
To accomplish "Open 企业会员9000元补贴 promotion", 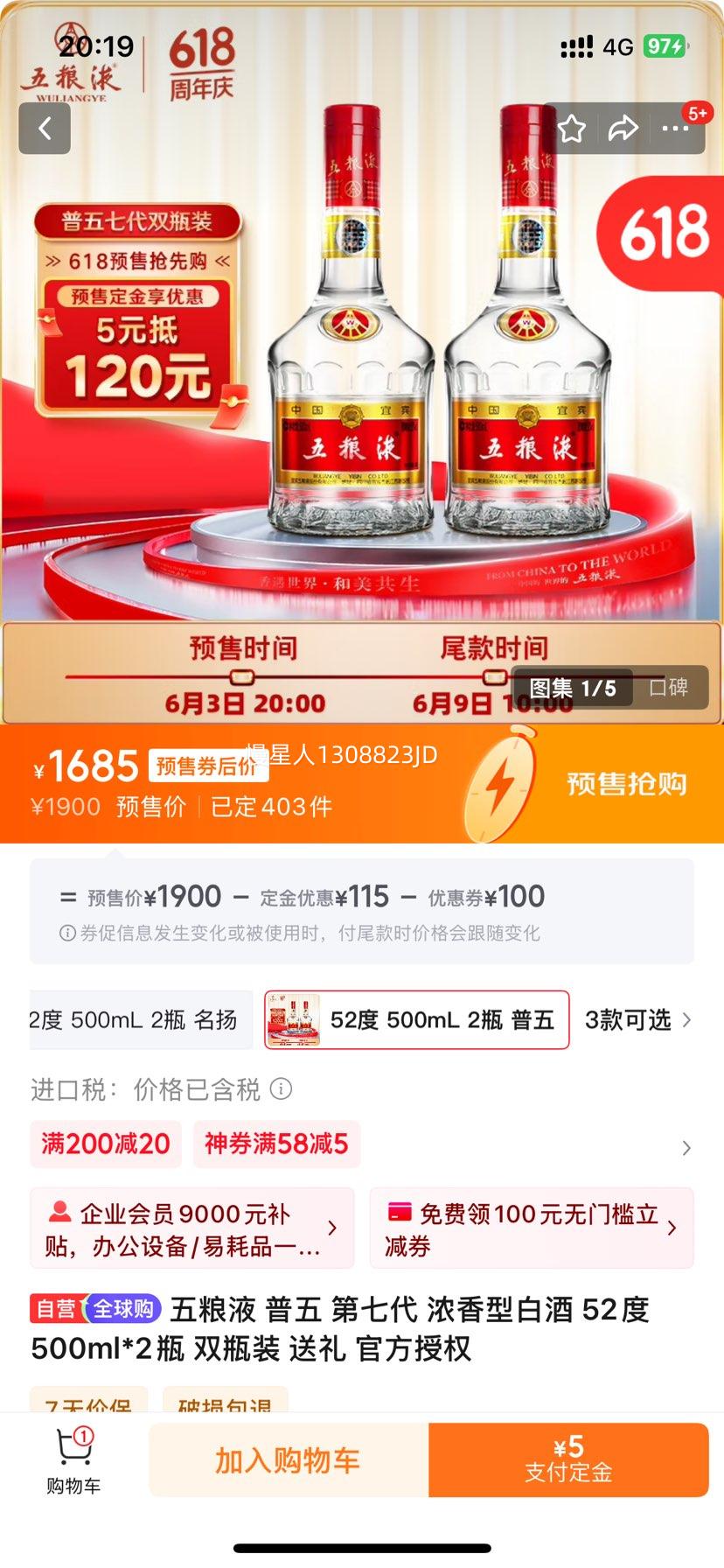I will click(x=191, y=1228).
